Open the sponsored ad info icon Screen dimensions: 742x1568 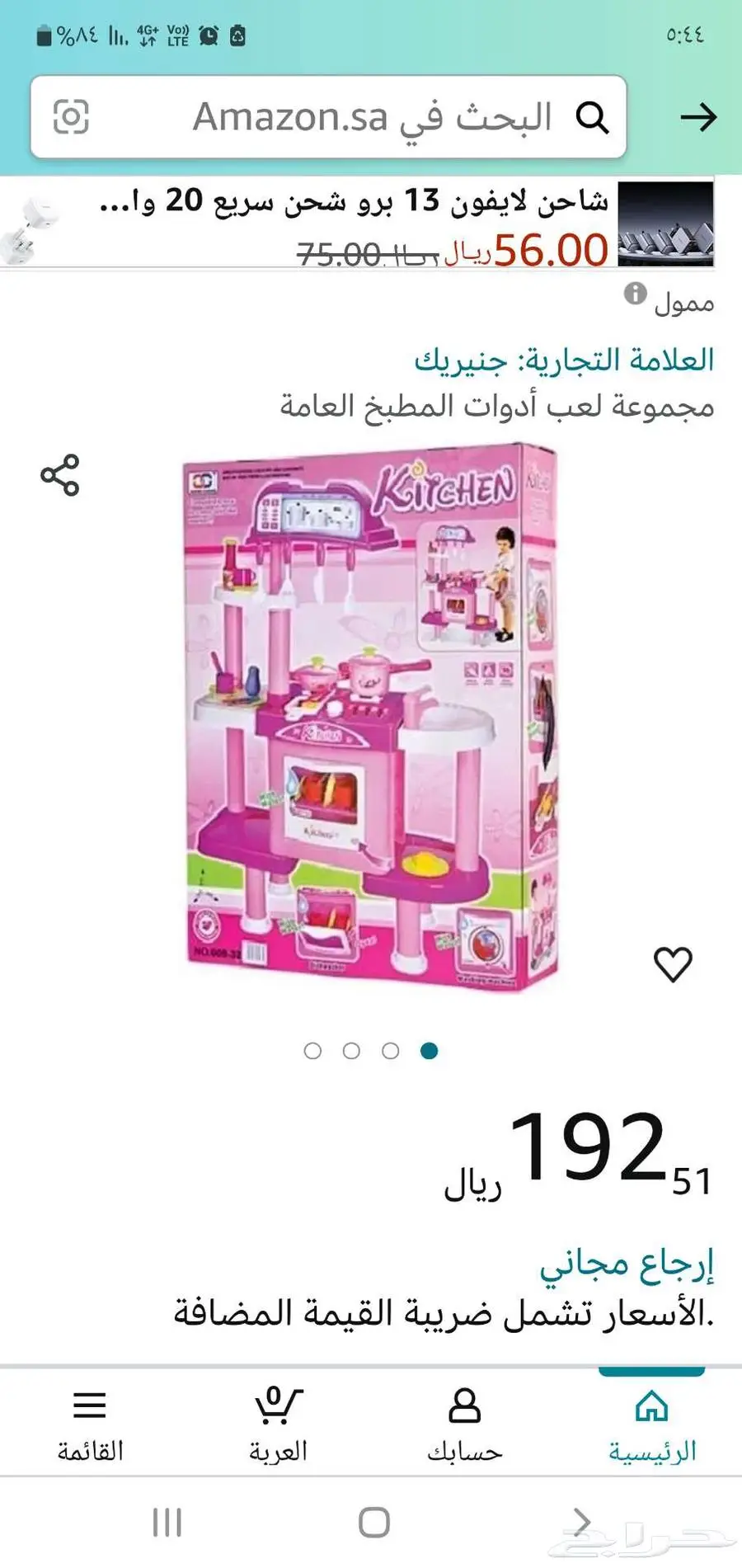point(634,293)
